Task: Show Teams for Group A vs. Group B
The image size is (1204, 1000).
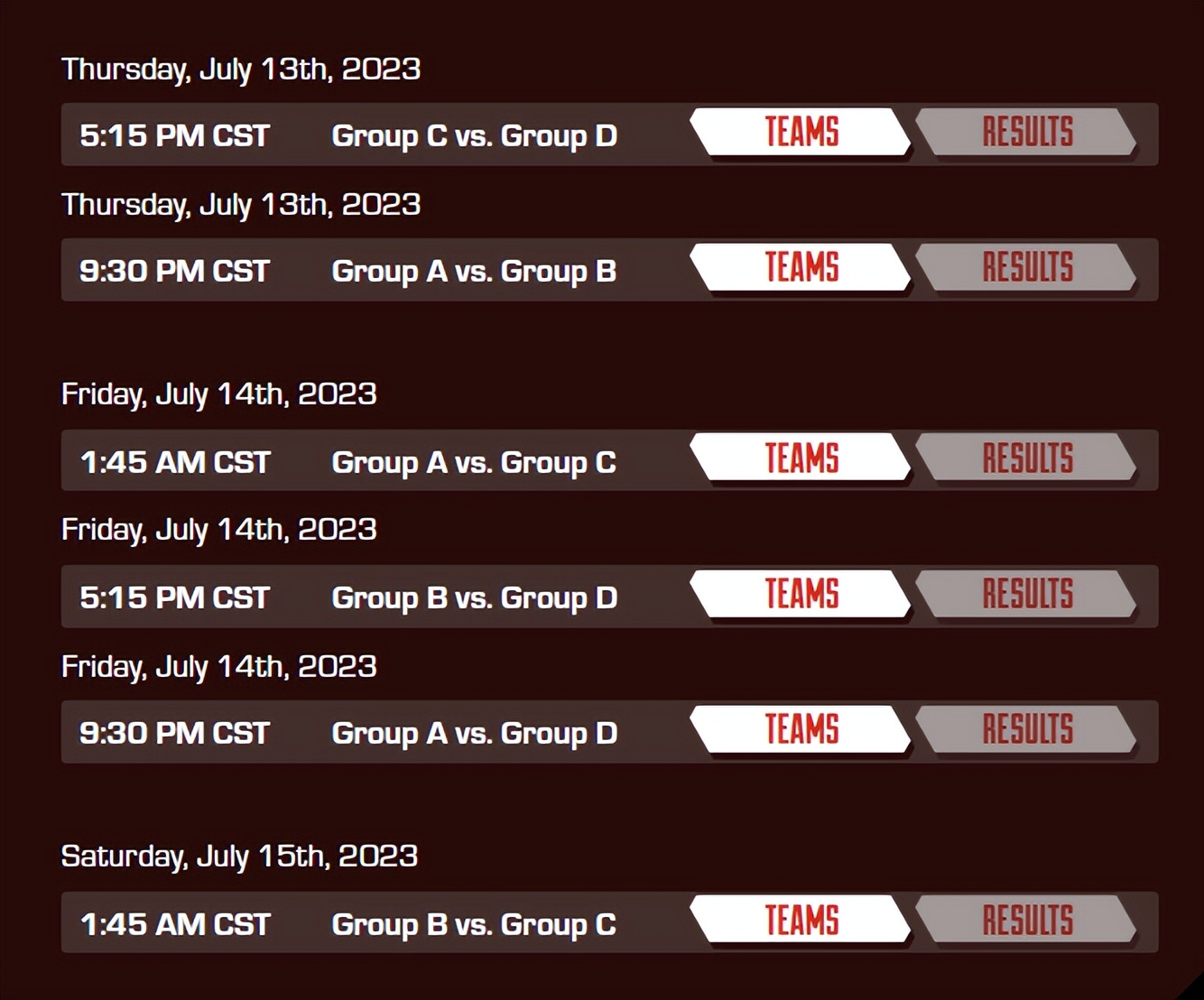Action: point(801,268)
